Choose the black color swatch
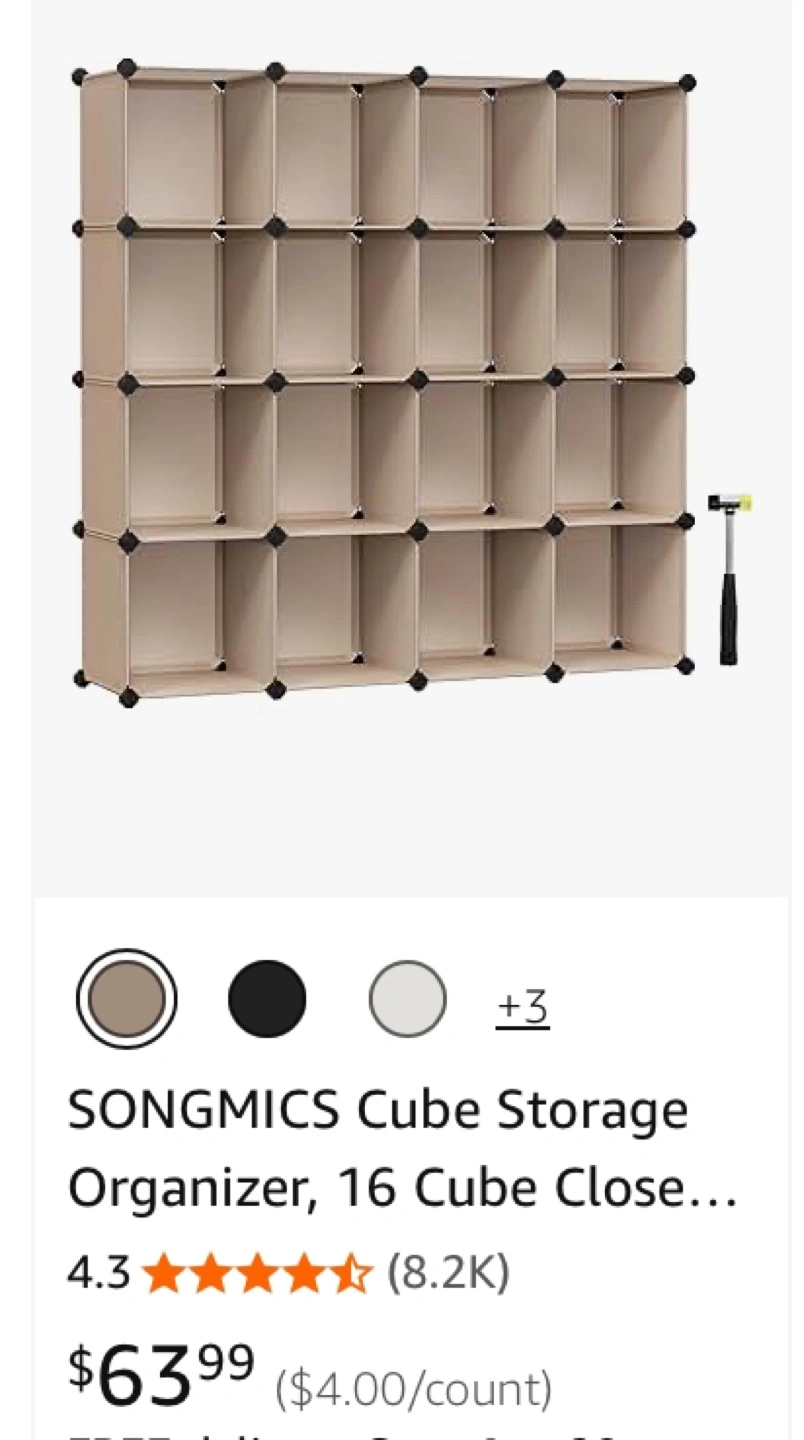Screen dimensions: 804x1440 click(267, 998)
